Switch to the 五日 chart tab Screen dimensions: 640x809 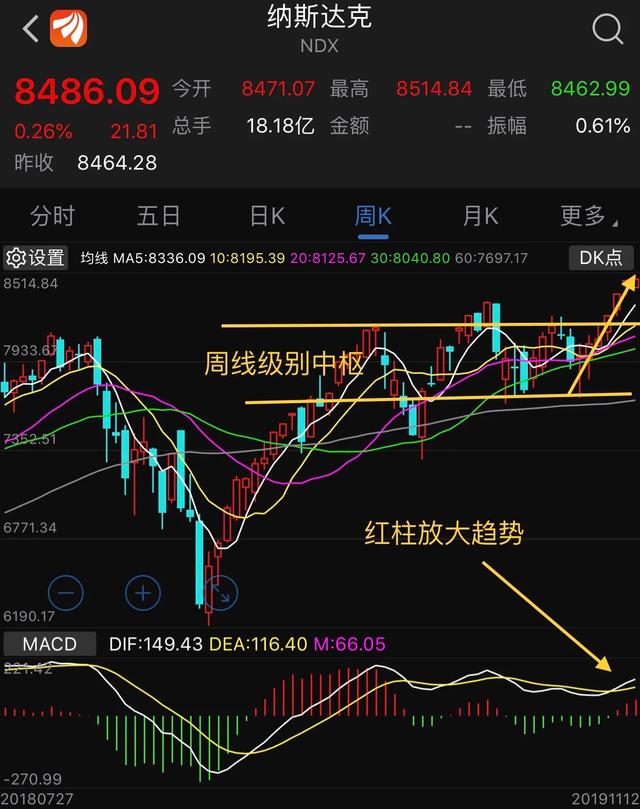click(159, 216)
